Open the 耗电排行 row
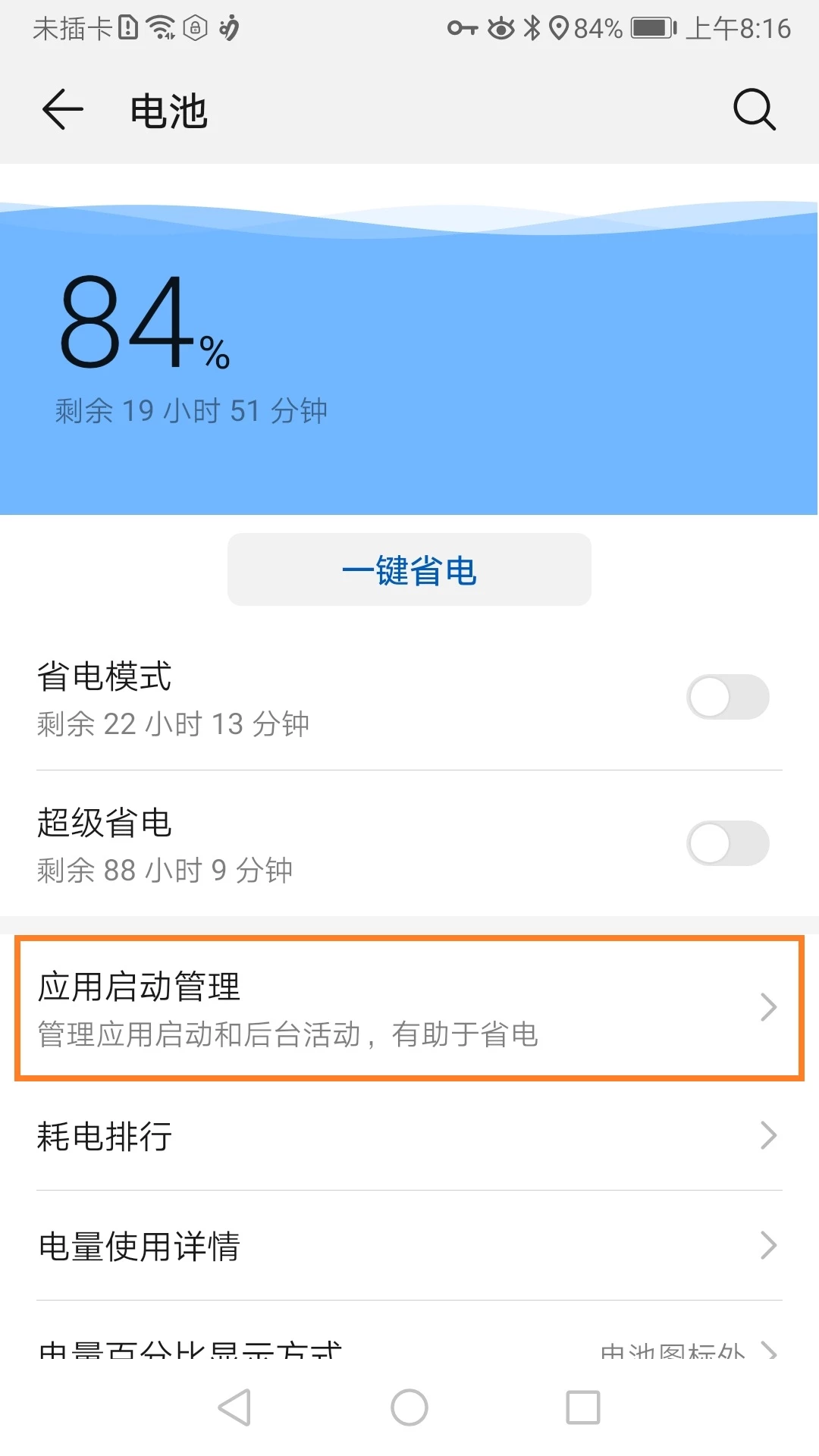 [x=409, y=1136]
